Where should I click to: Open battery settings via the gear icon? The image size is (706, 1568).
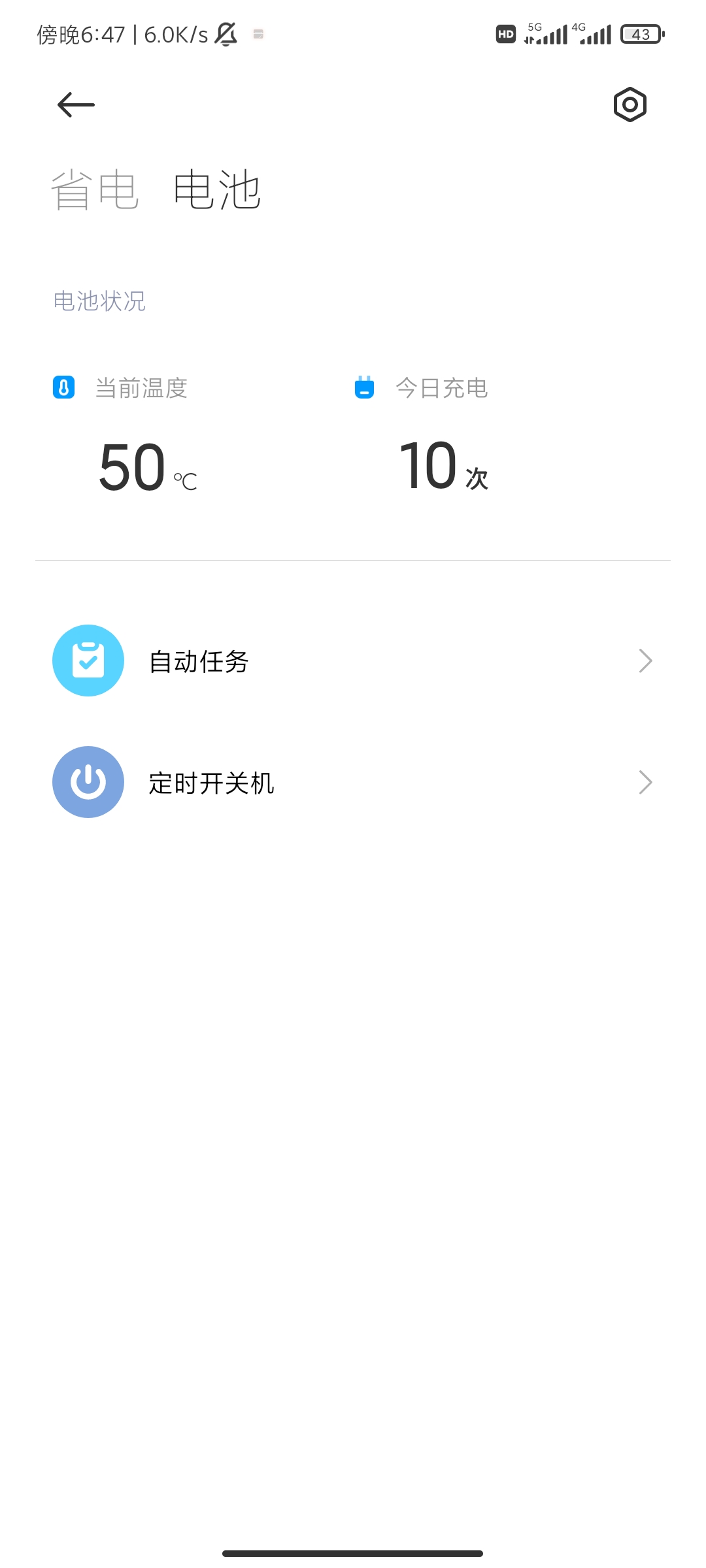pyautogui.click(x=630, y=105)
